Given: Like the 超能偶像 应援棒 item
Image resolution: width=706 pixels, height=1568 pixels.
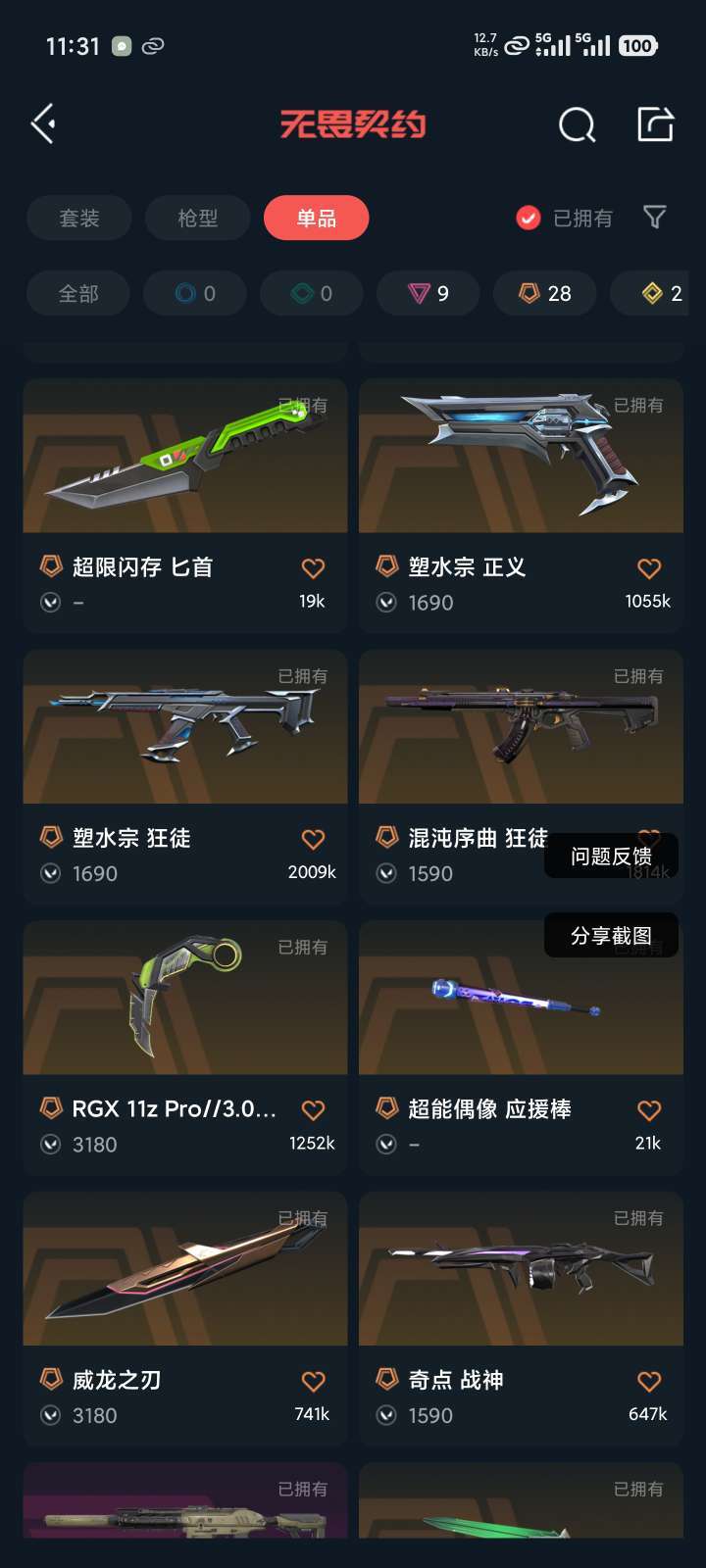Looking at the screenshot, I should point(649,1110).
